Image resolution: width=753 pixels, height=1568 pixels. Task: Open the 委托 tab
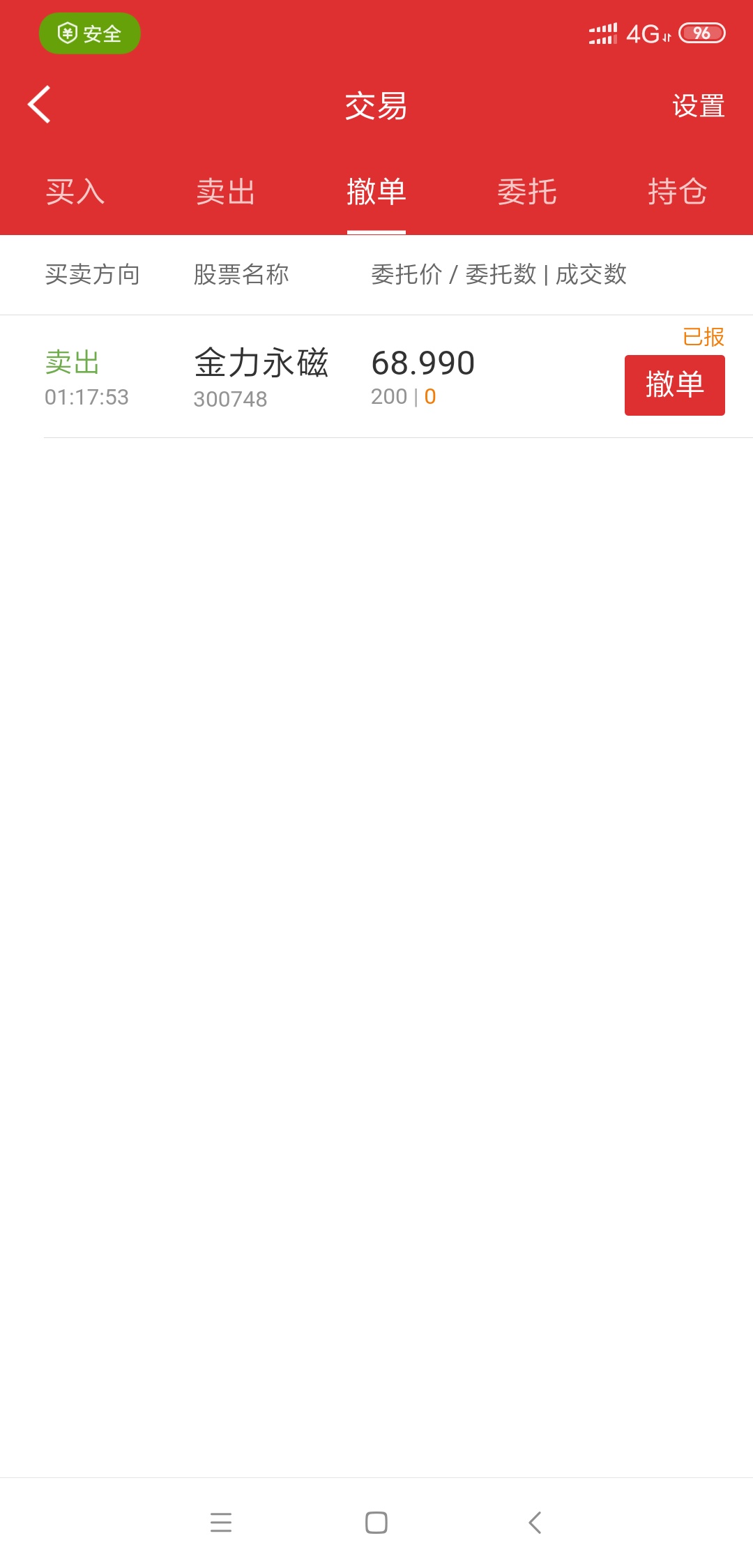(x=527, y=192)
